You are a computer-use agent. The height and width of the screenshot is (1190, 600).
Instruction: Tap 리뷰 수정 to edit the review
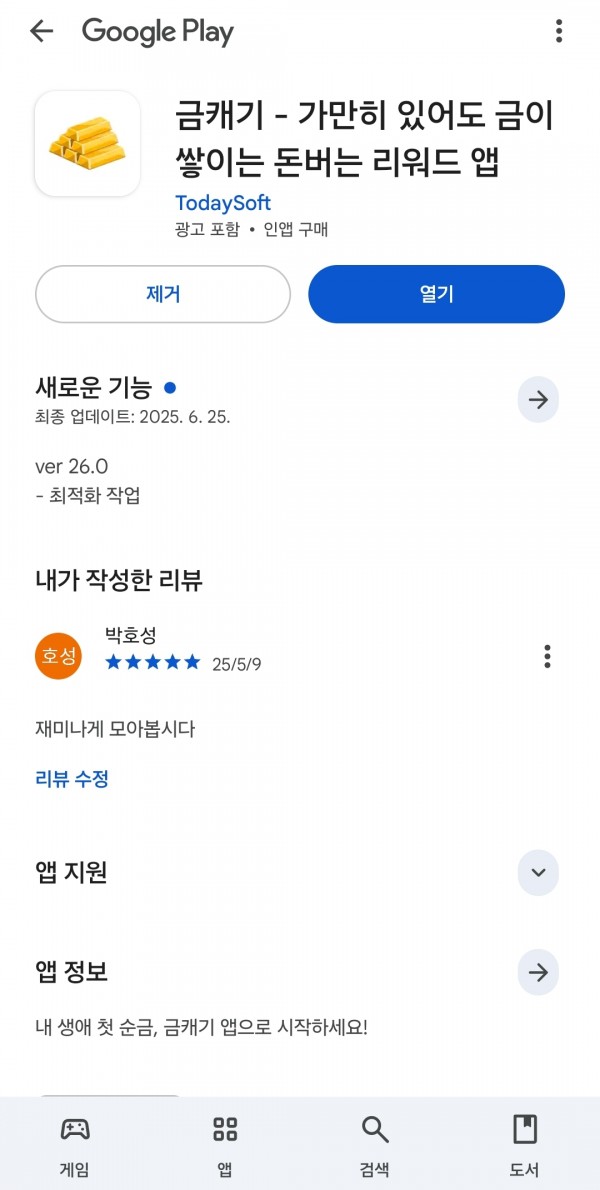(x=72, y=779)
